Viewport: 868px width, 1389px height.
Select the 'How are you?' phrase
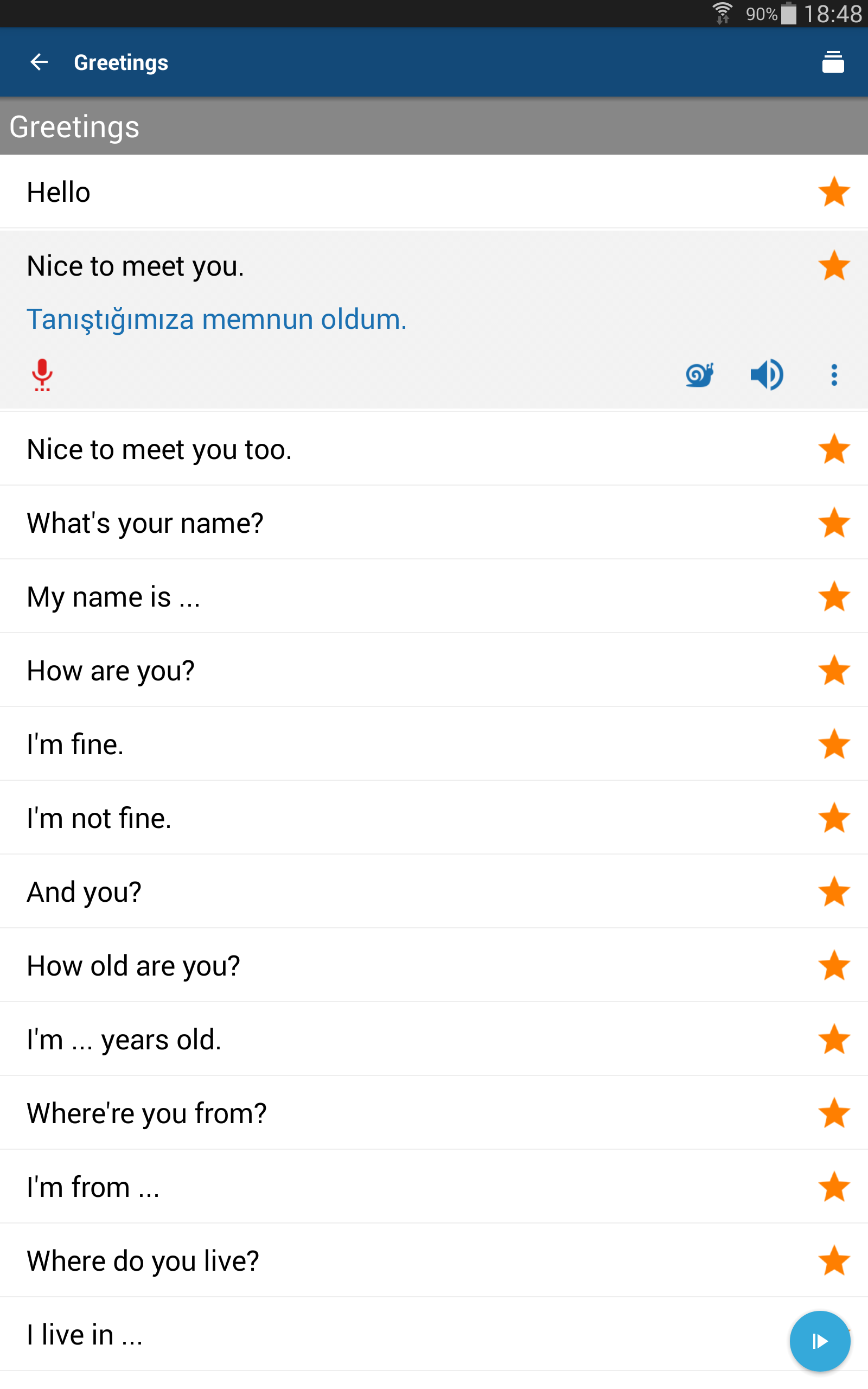click(x=344, y=671)
